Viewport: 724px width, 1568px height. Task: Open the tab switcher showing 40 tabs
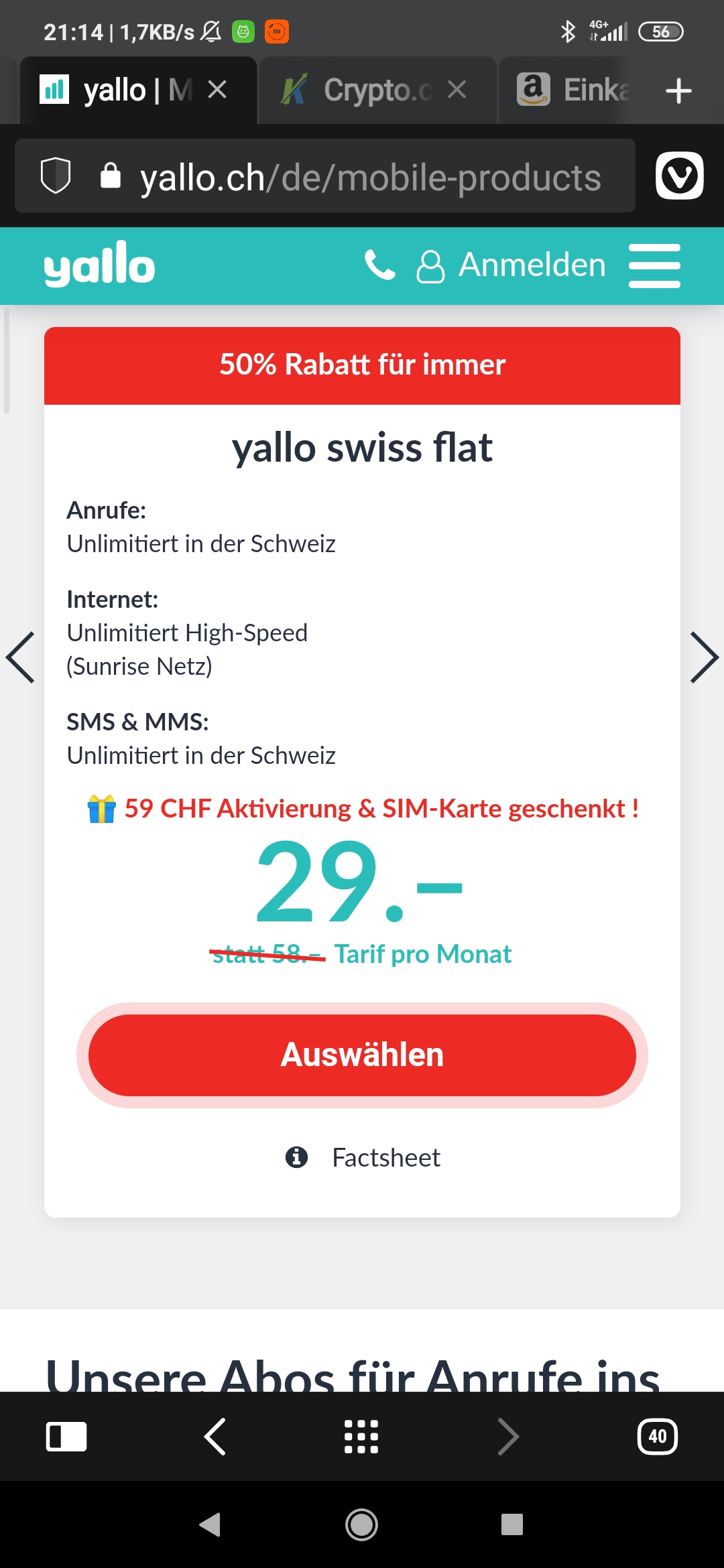click(x=657, y=1437)
